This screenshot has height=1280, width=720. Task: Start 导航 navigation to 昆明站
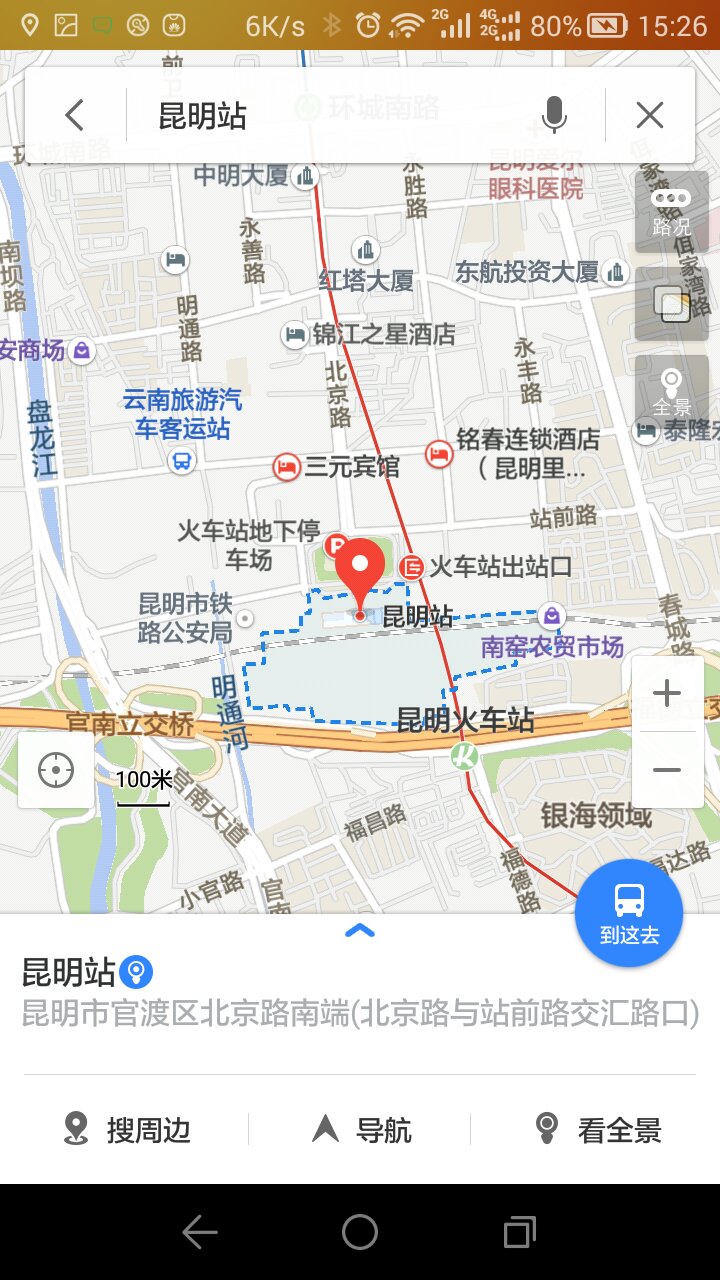pyautogui.click(x=361, y=1130)
